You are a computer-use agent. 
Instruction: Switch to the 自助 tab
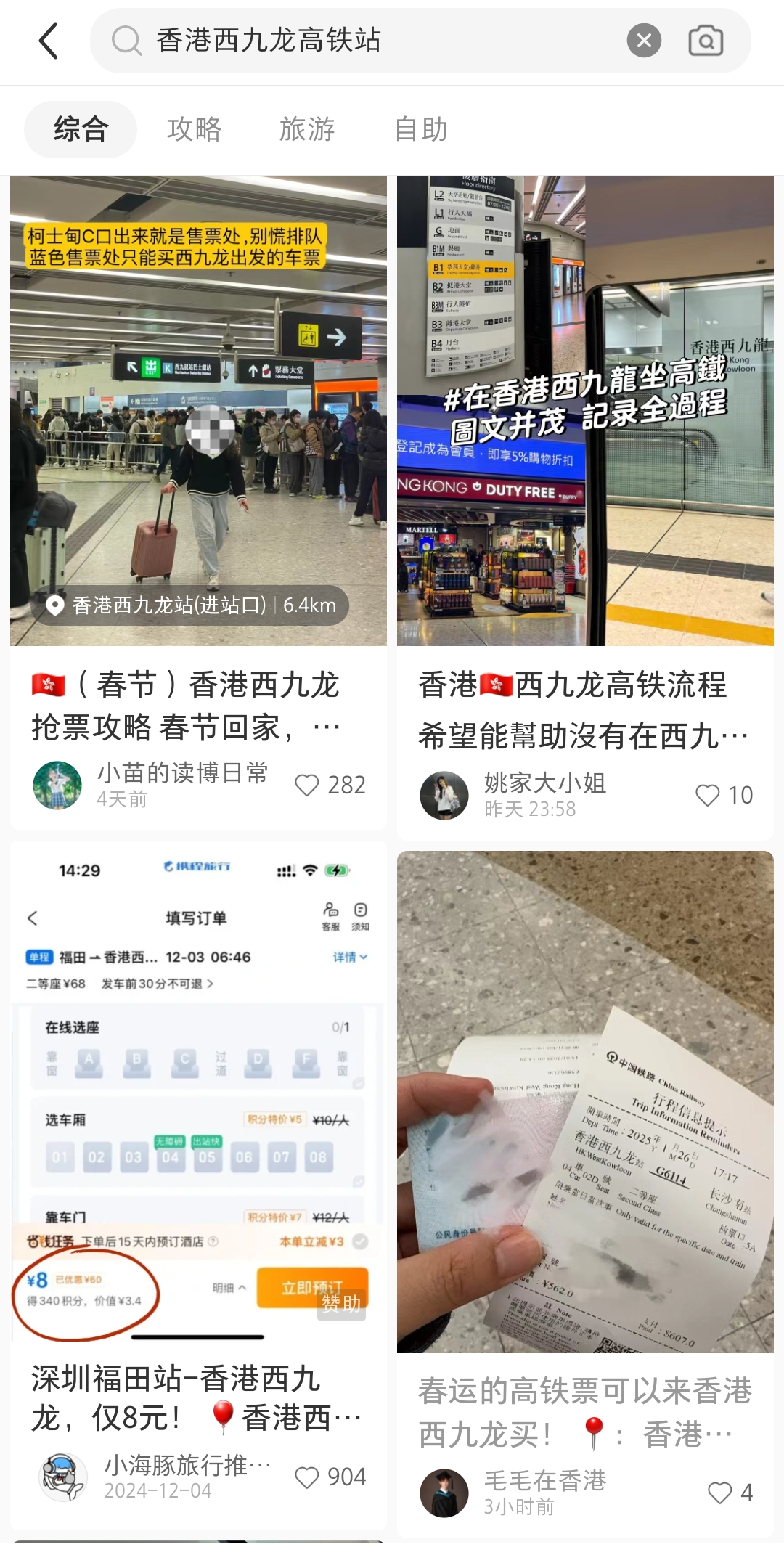(x=420, y=129)
